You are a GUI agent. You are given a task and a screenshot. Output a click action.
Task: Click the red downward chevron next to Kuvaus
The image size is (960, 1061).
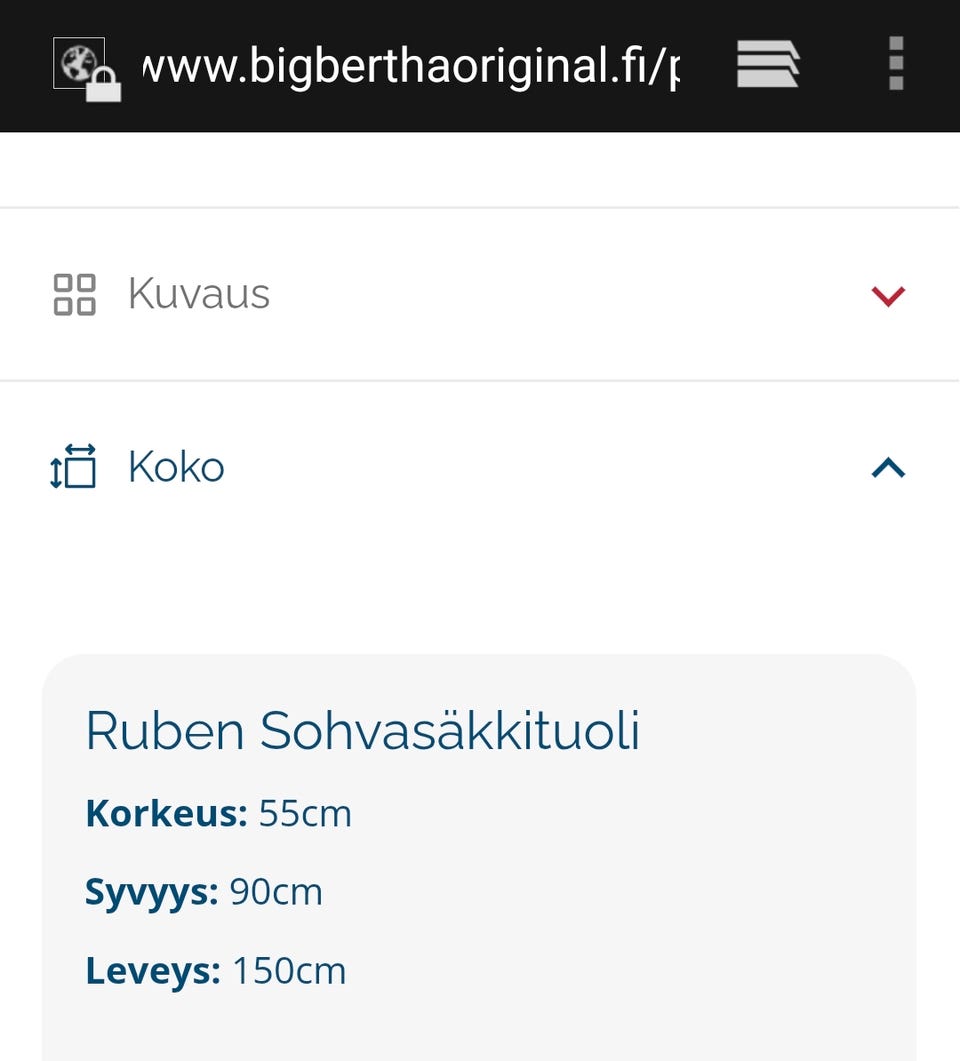[x=884, y=295]
